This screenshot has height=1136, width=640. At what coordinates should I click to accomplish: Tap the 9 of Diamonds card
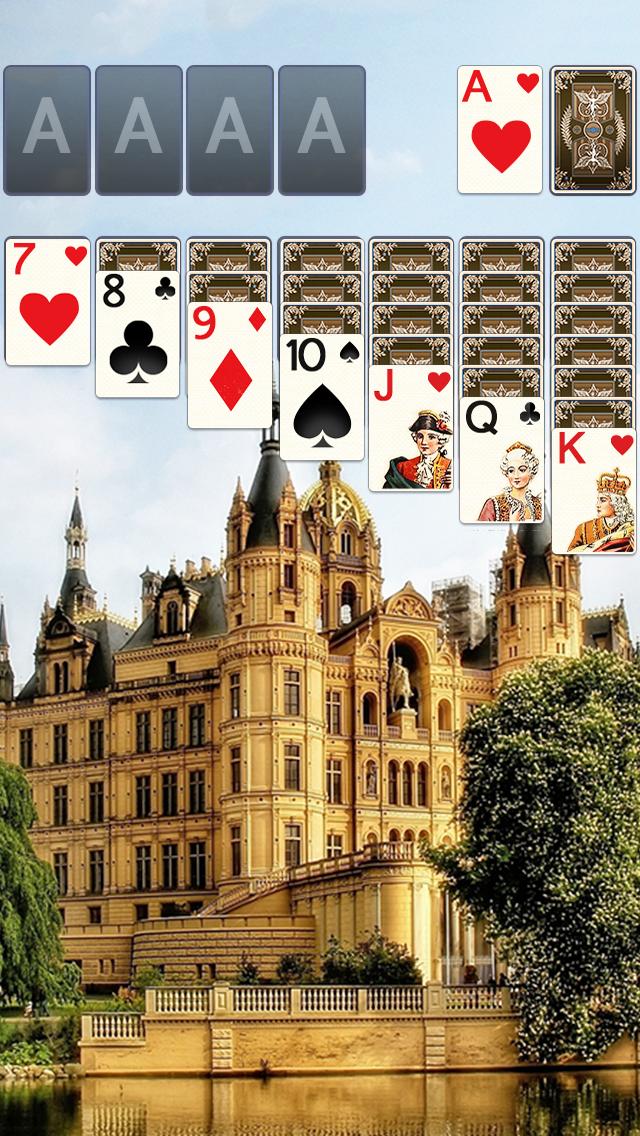tap(229, 365)
